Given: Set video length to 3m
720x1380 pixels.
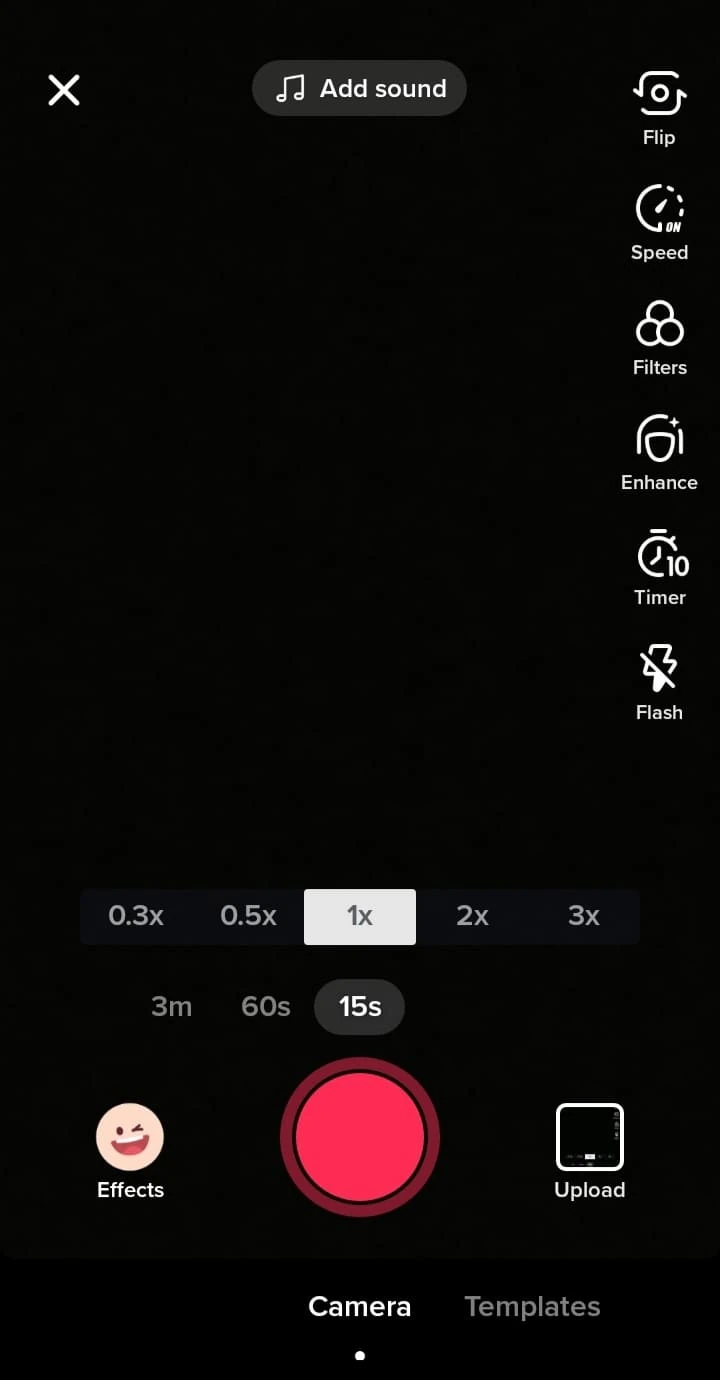Looking at the screenshot, I should tap(171, 1006).
